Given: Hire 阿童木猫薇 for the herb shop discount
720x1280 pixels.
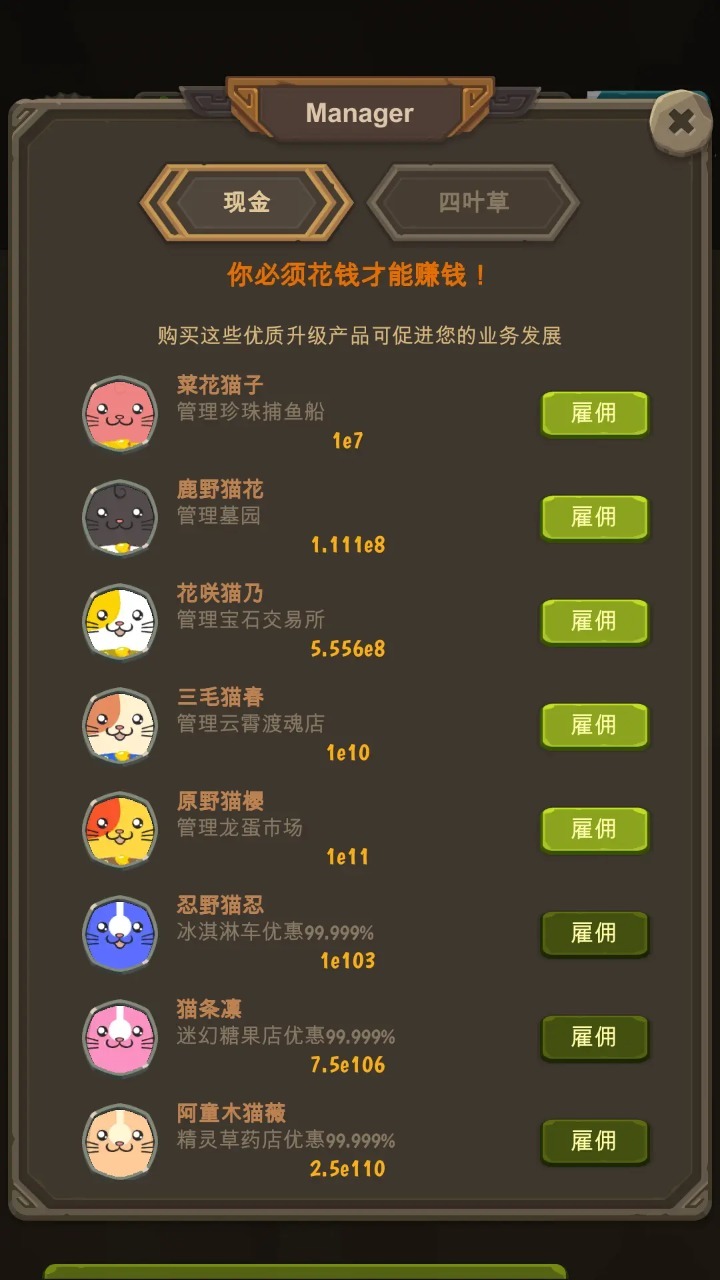Looking at the screenshot, I should click(x=595, y=1142).
